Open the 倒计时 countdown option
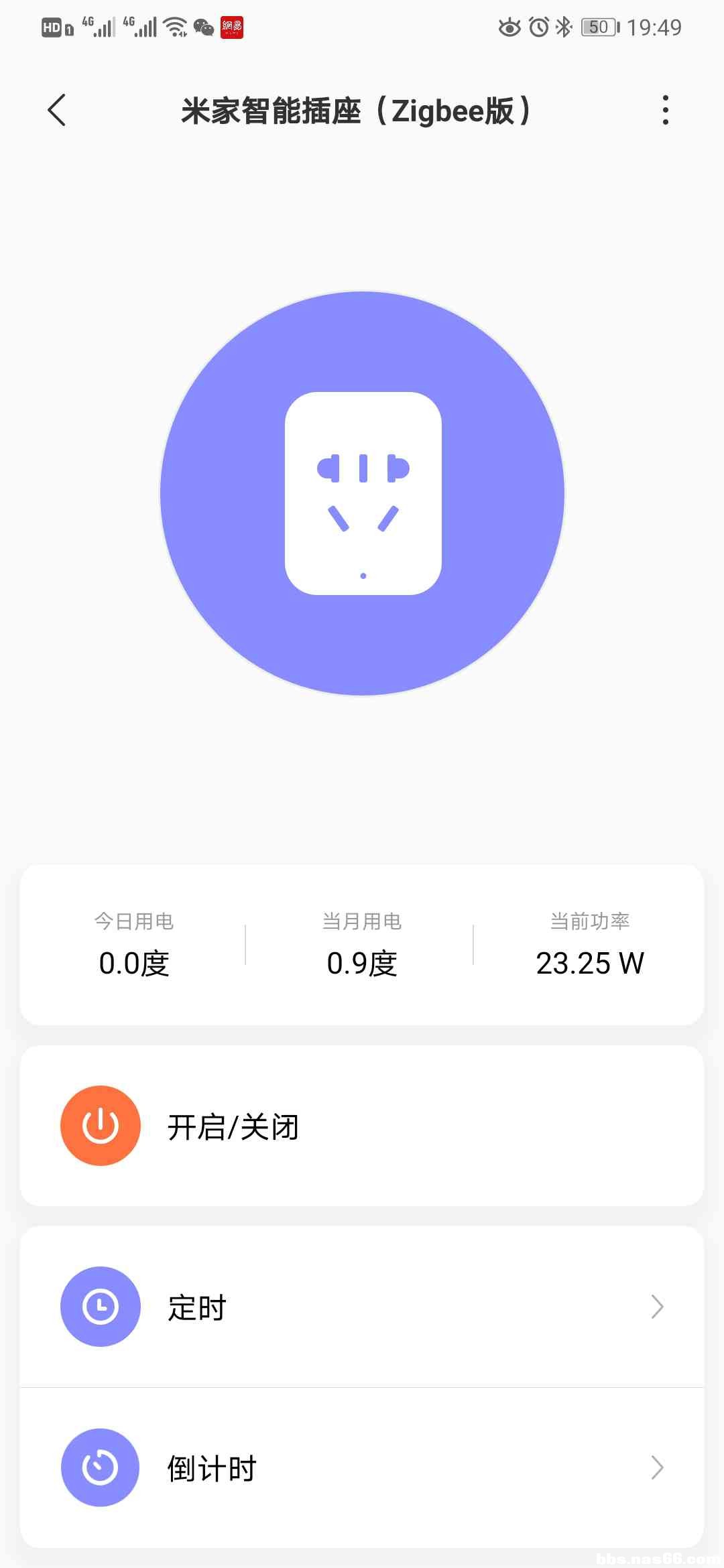724x1568 pixels. point(362,1467)
